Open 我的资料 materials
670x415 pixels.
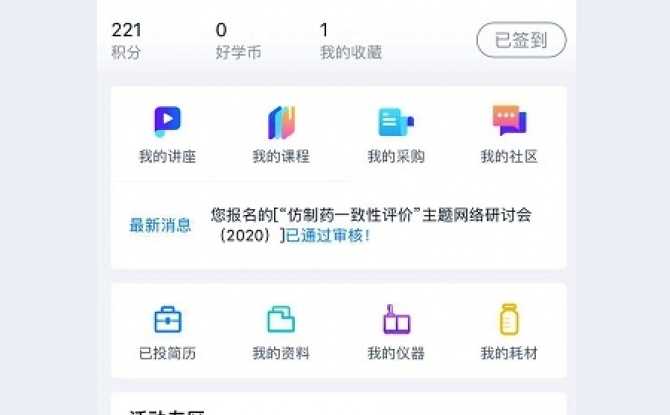[x=281, y=331]
